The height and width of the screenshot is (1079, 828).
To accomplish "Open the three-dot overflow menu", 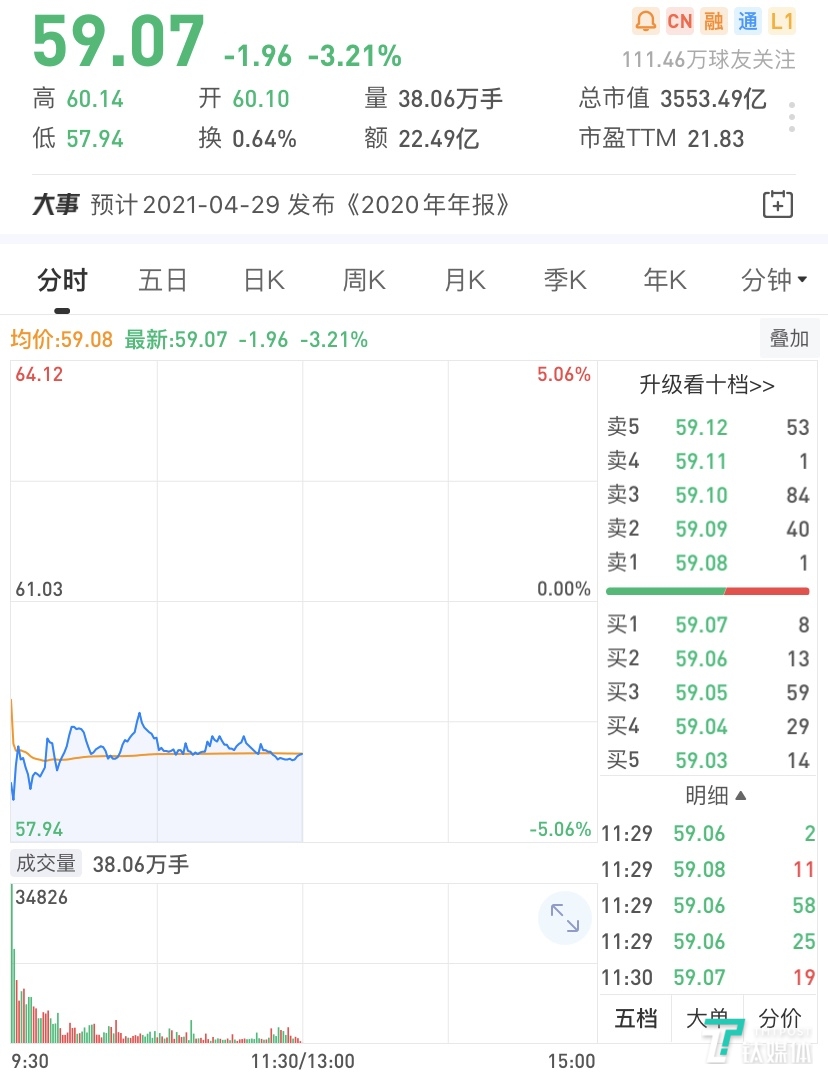I will pos(791,117).
